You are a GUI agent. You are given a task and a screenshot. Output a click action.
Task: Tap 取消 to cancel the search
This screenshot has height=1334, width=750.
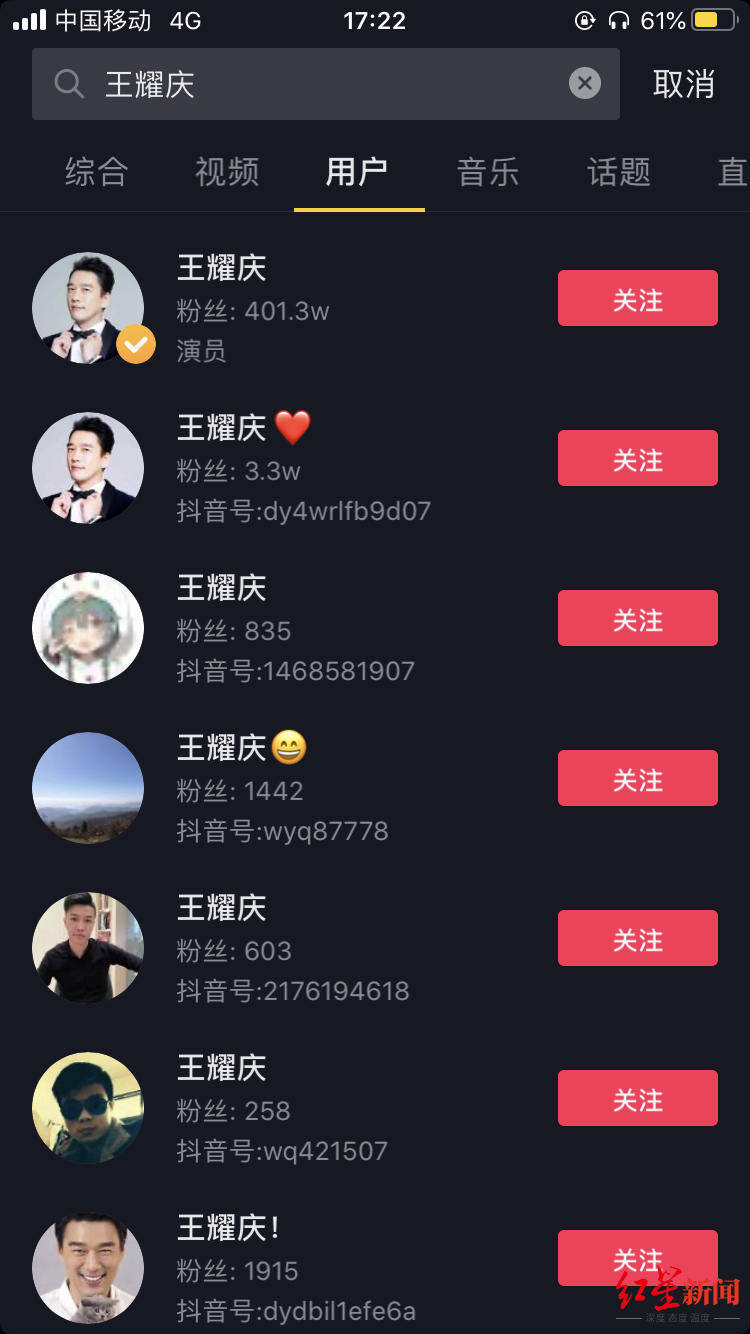pos(683,84)
